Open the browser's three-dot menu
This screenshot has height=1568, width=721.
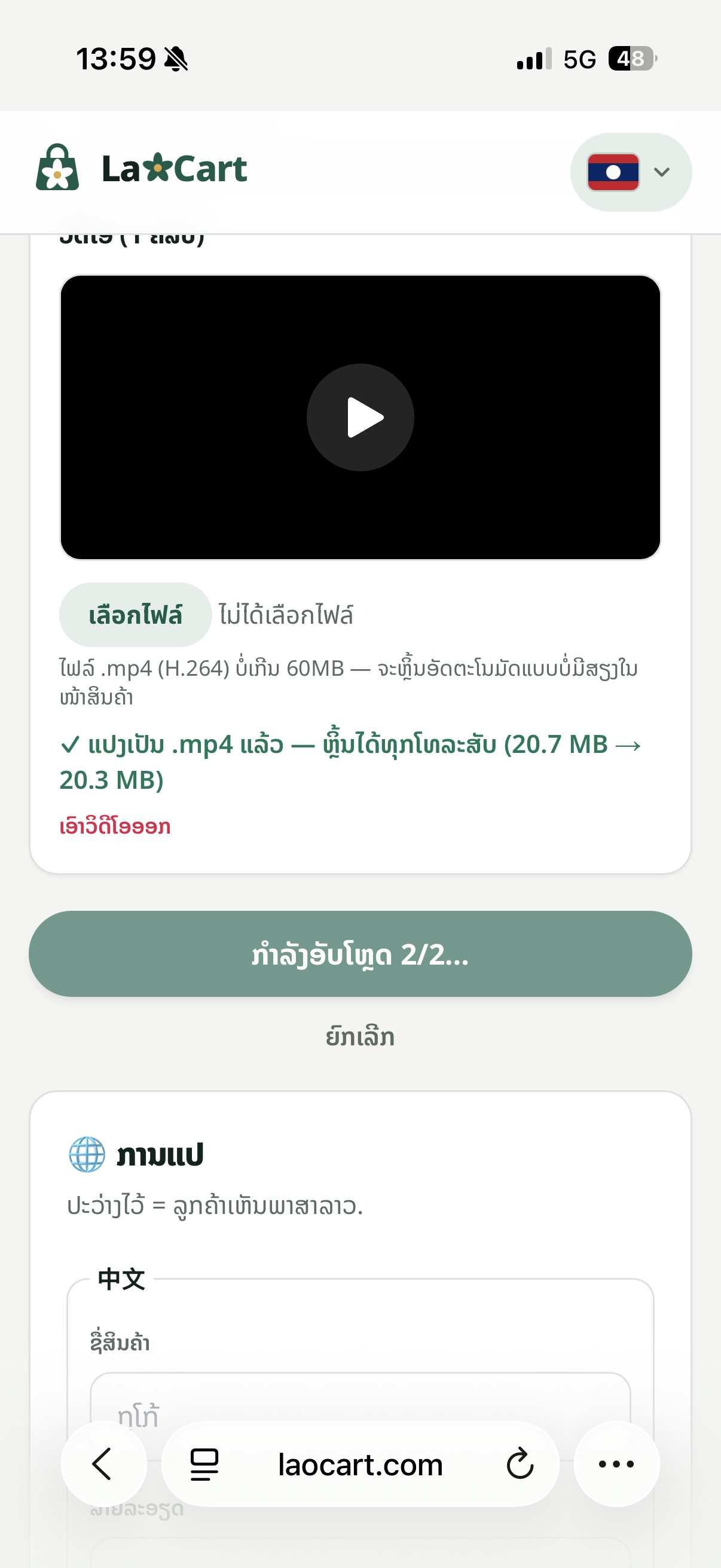click(616, 1464)
